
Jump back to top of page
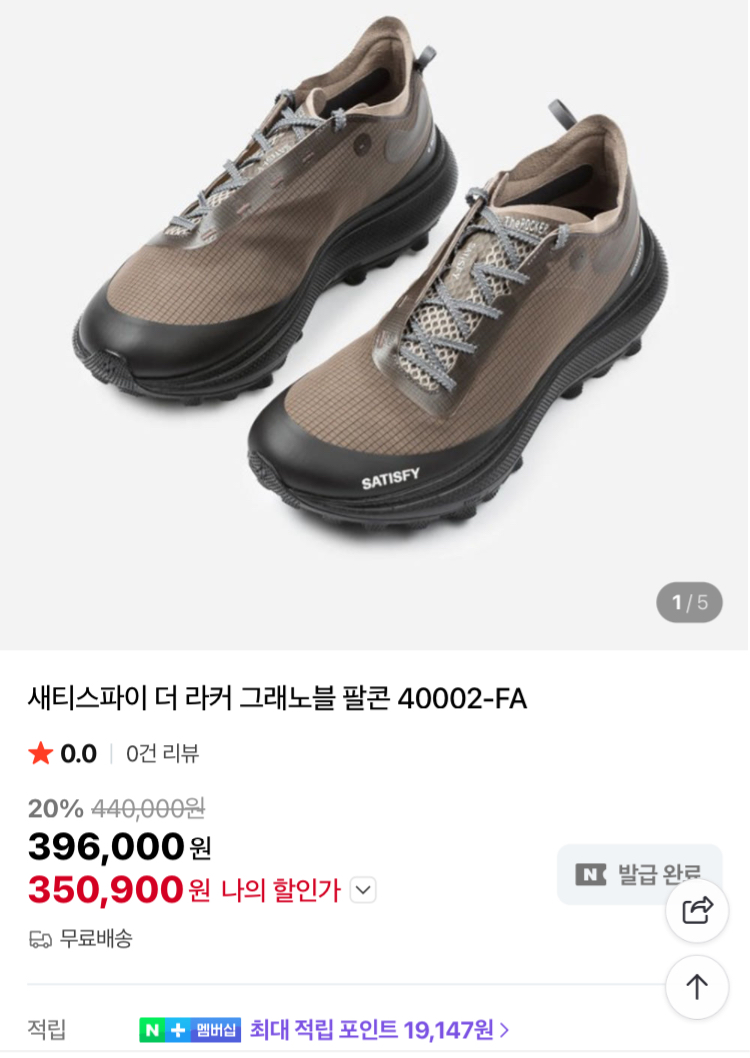(697, 987)
